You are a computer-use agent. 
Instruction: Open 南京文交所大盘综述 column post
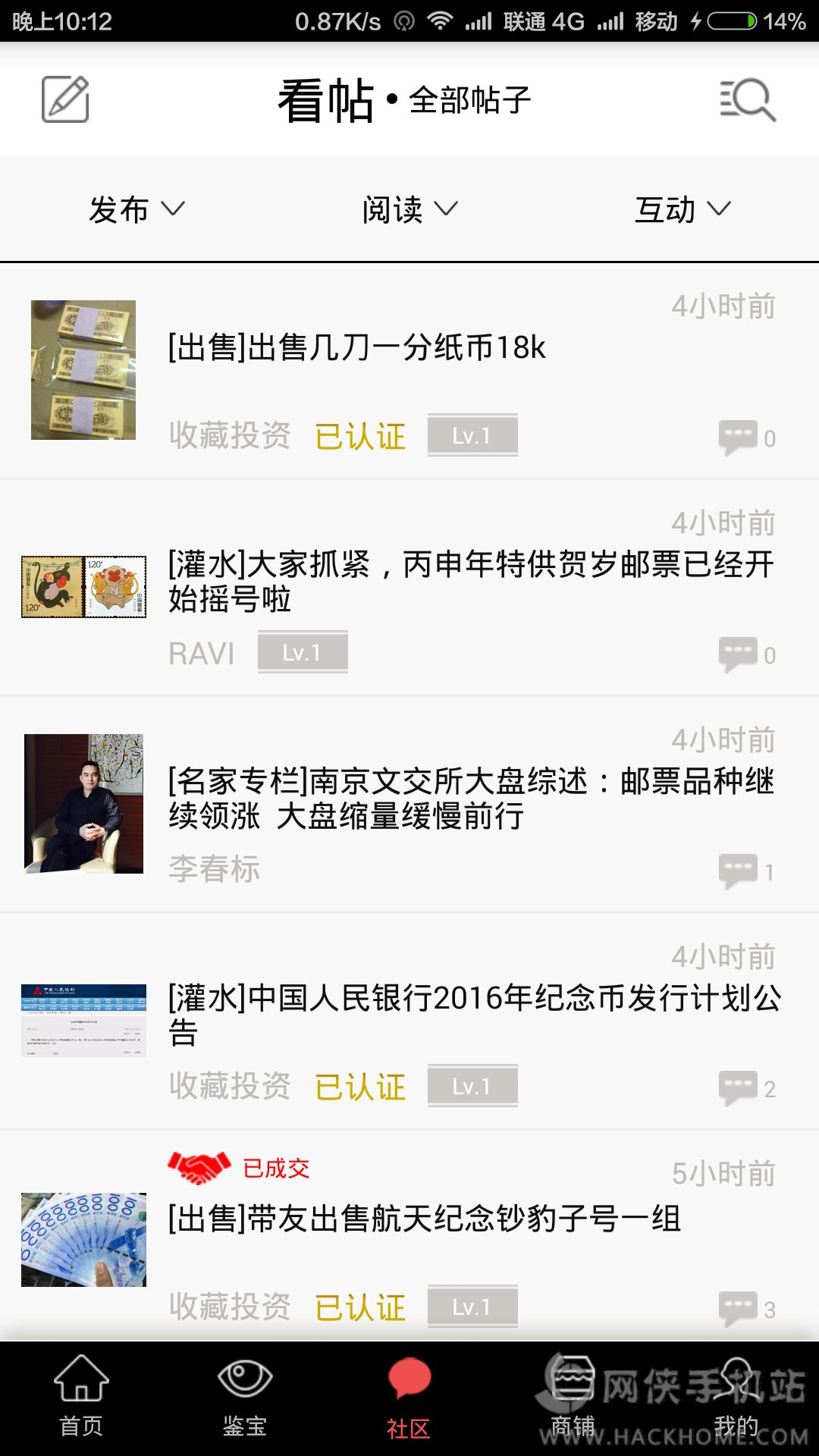tap(470, 798)
